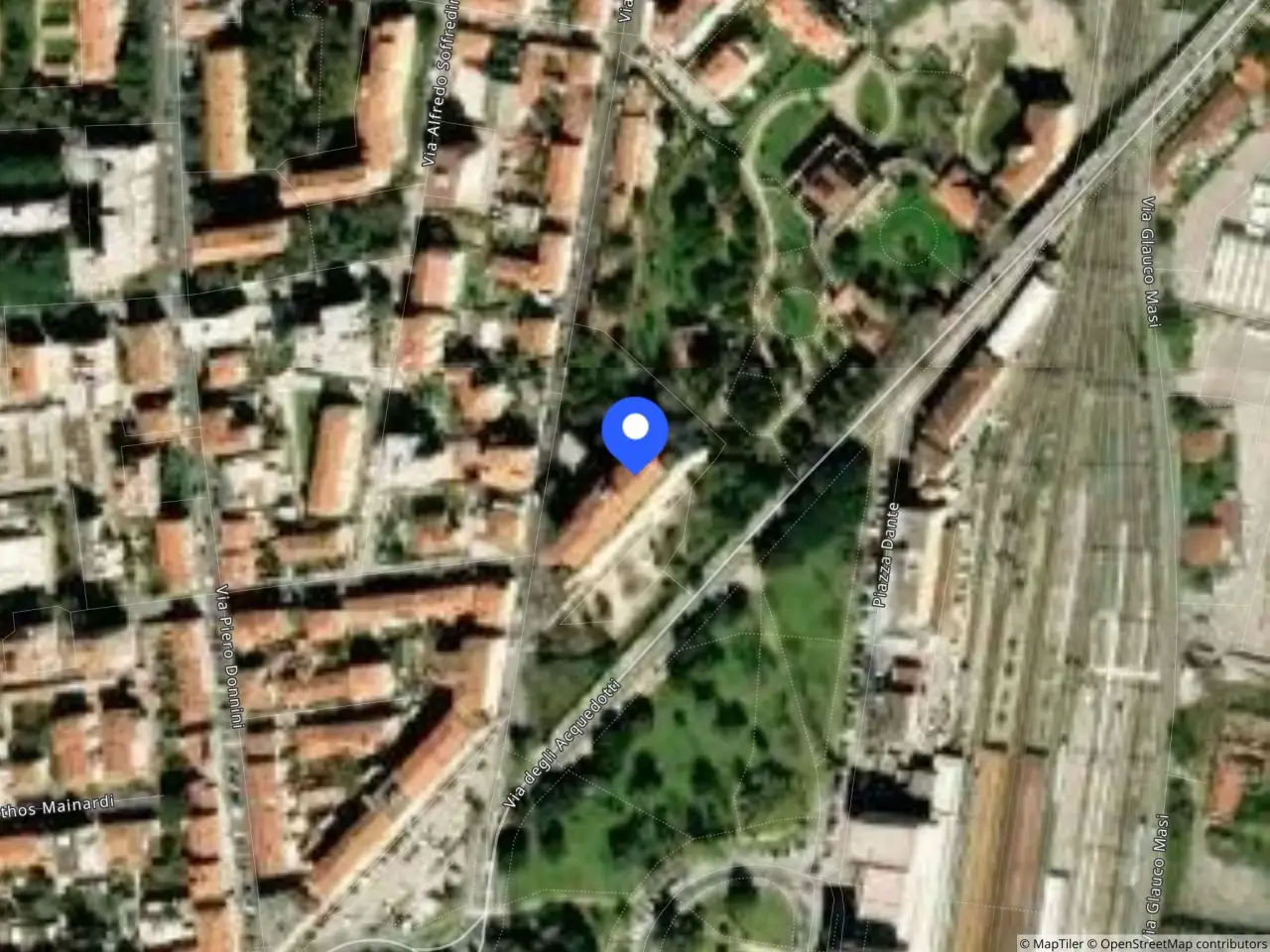
Task: Open the MapTiler attribution link
Action: (x=1051, y=943)
